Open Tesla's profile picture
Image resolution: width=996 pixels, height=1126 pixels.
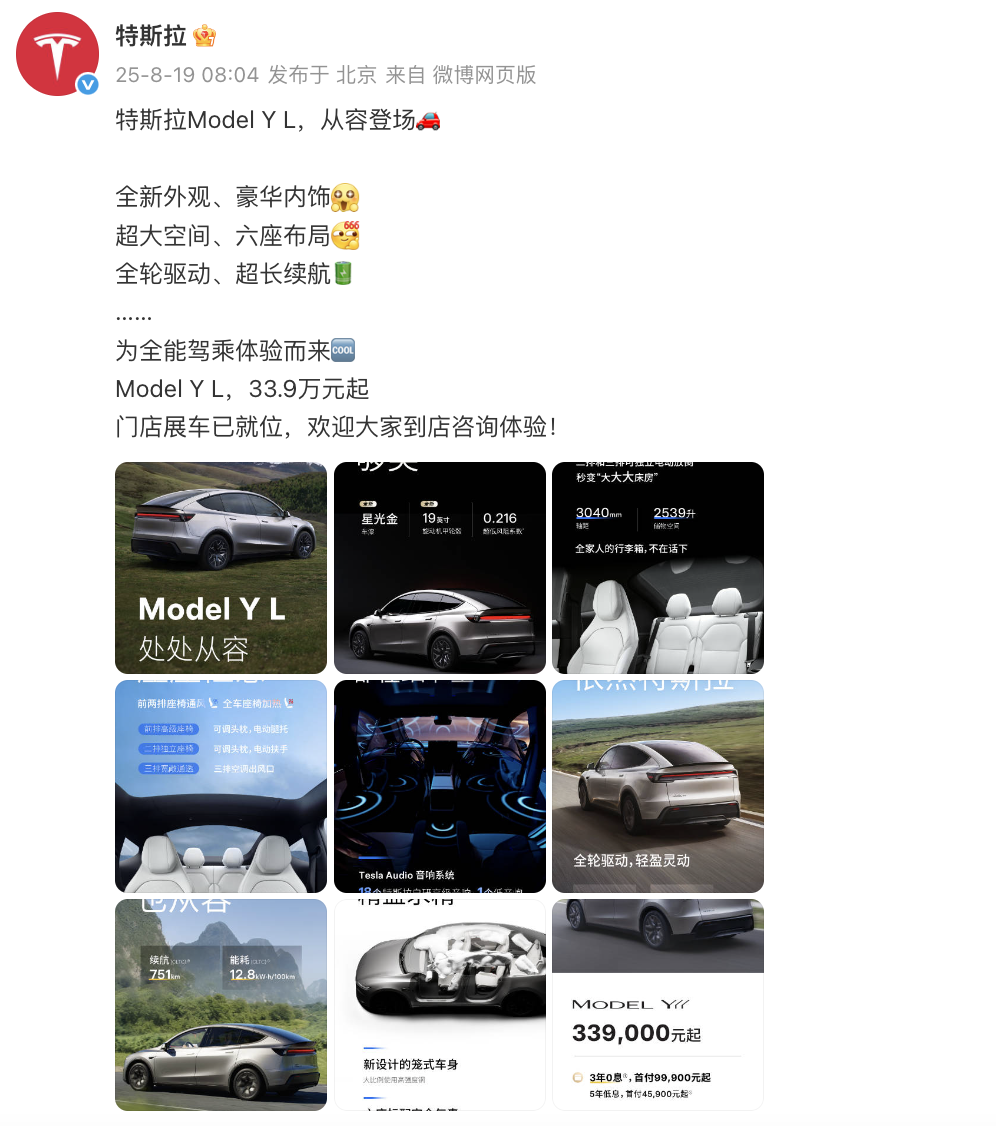[57, 55]
